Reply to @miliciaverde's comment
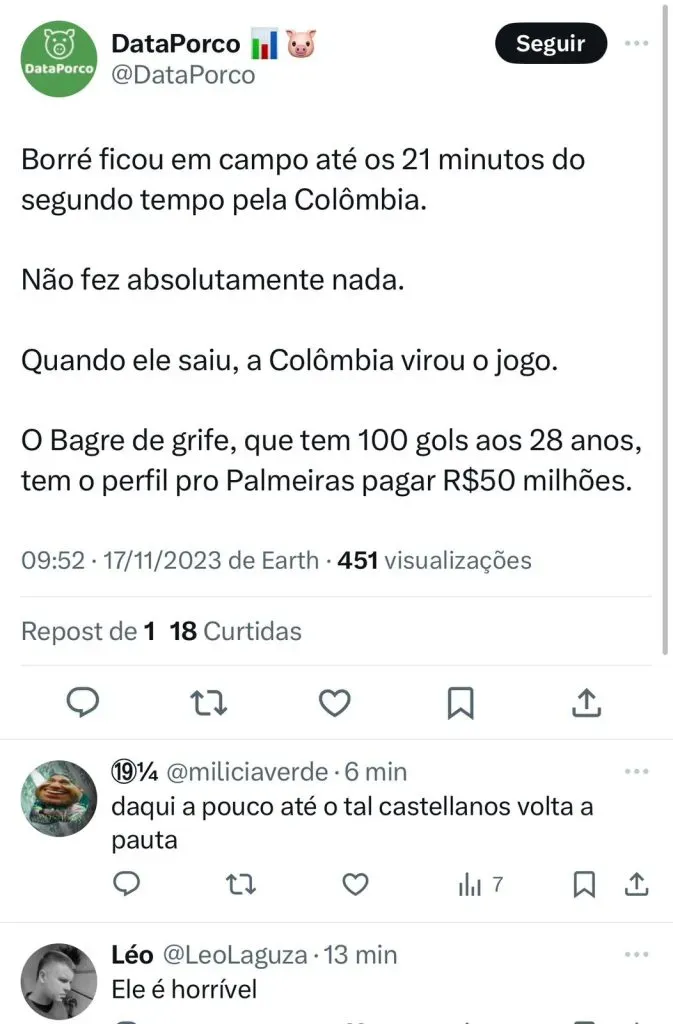Screen dimensions: 673x1024 point(127,884)
